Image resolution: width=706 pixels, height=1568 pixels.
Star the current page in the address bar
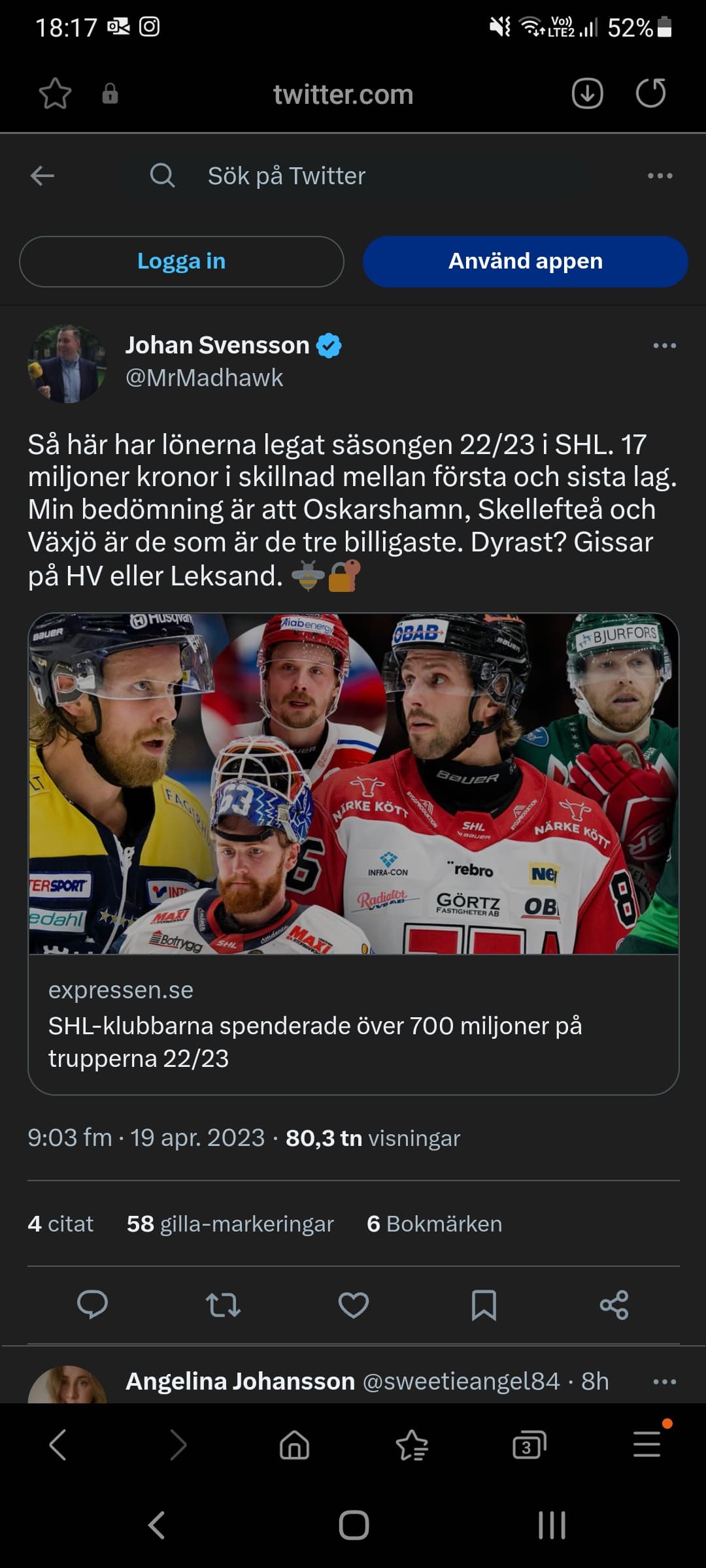tap(56, 94)
